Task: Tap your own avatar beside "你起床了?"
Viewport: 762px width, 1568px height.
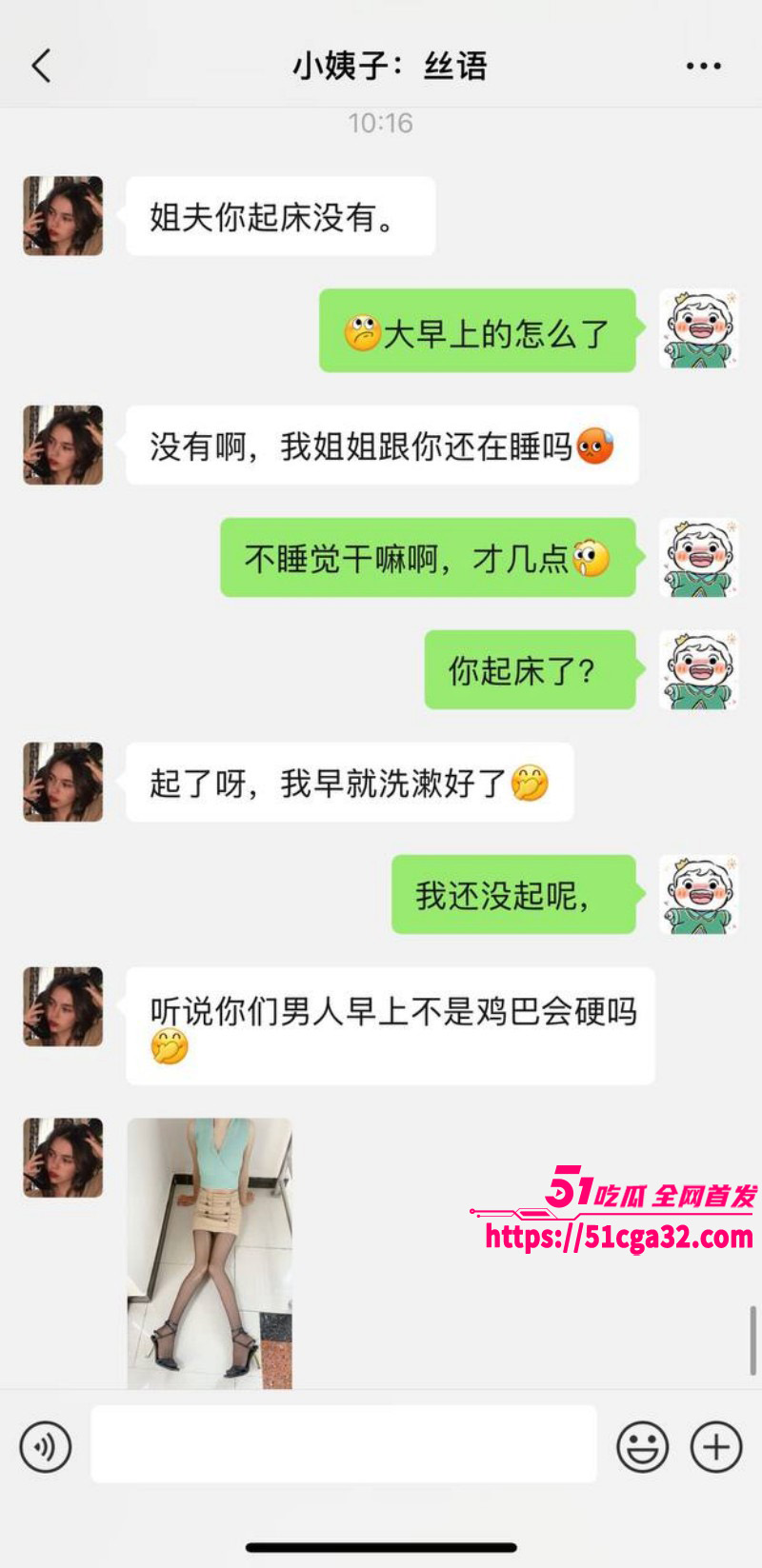Action: point(699,669)
